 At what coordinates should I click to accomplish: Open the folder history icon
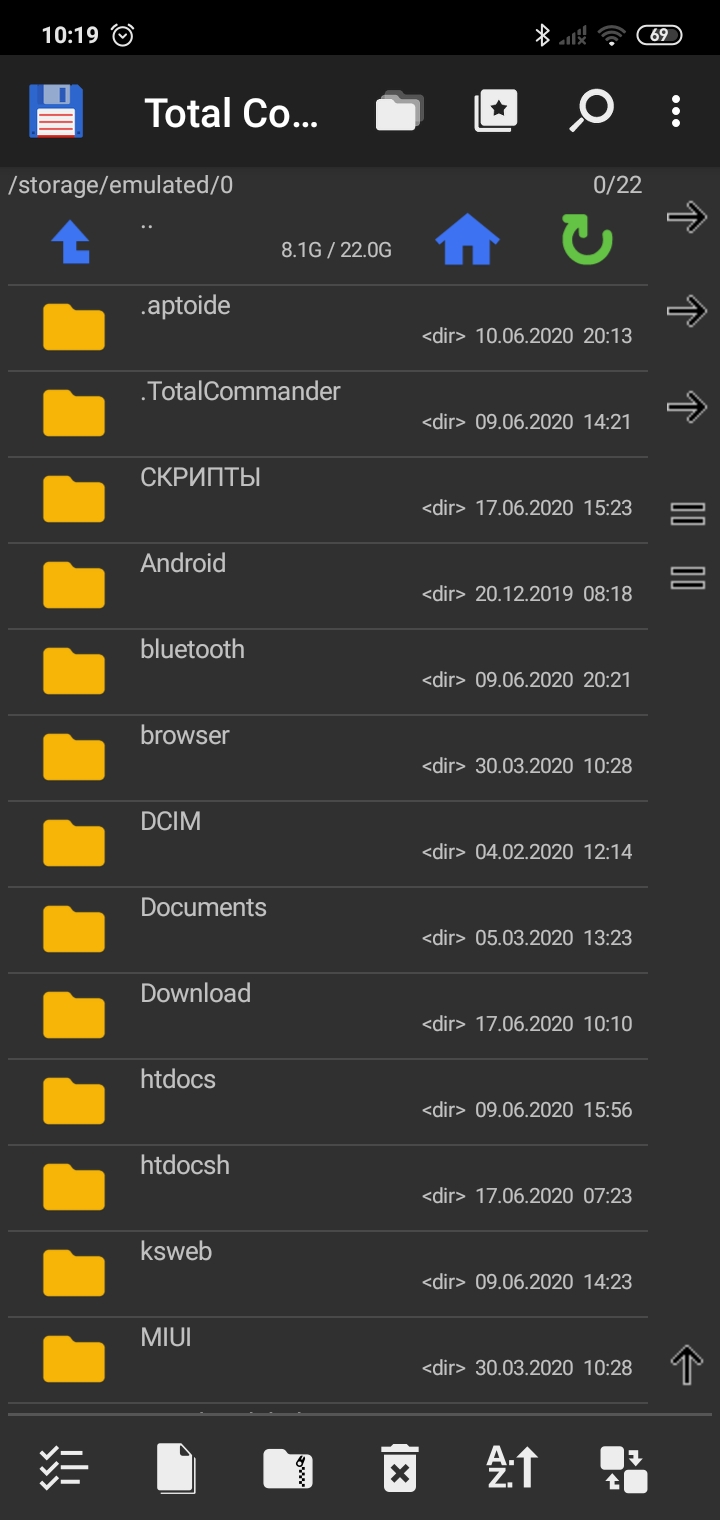coord(399,112)
